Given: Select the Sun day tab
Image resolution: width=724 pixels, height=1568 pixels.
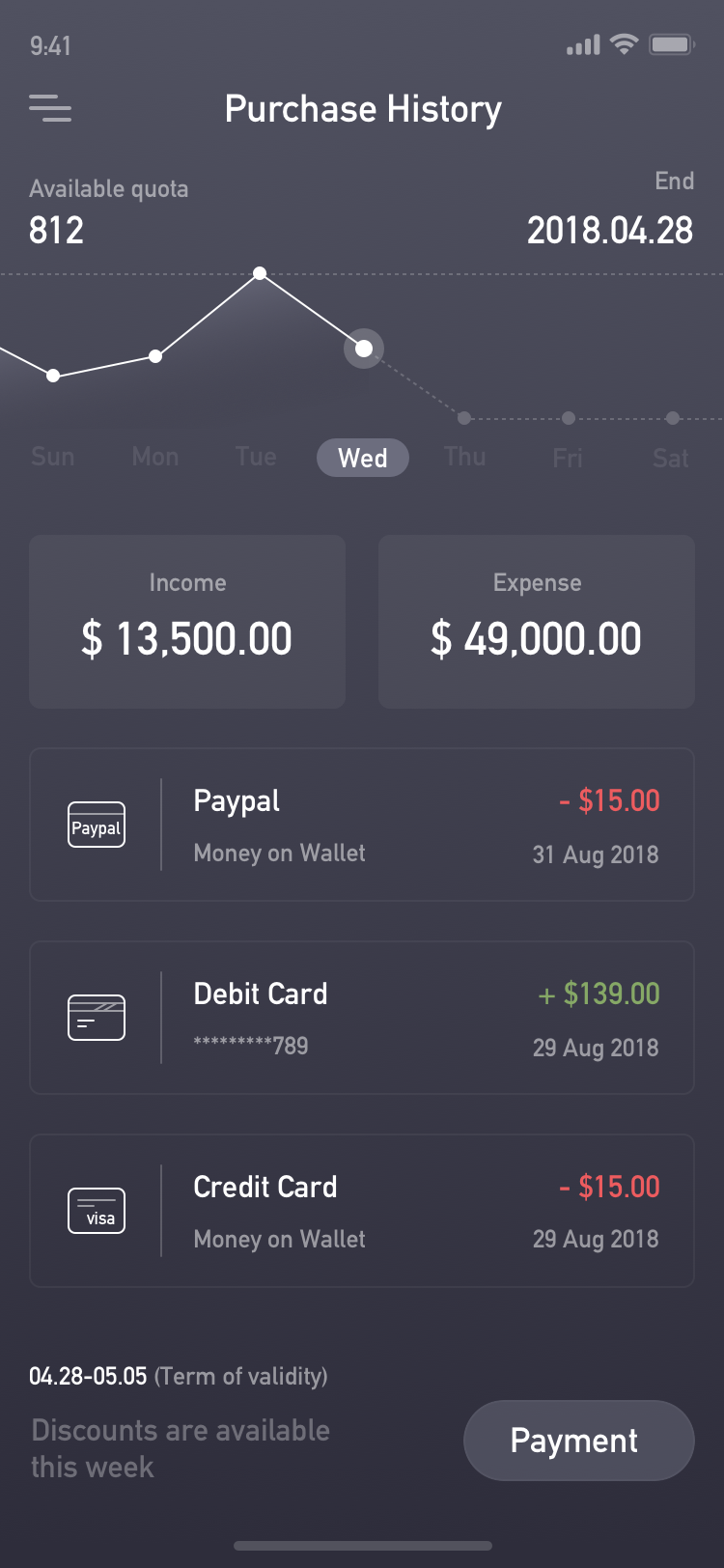Looking at the screenshot, I should click(x=53, y=457).
